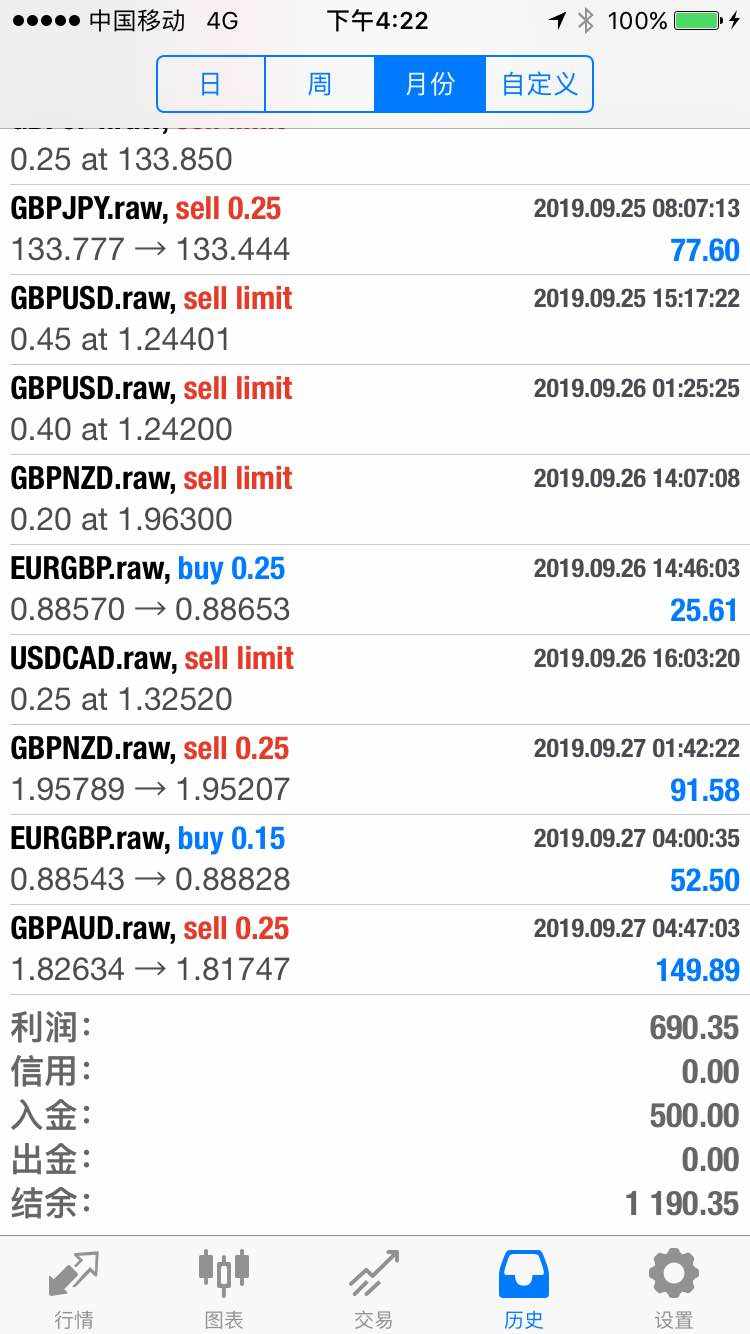Open the GBPJPY.raw sell 0.25 trade

click(375, 230)
